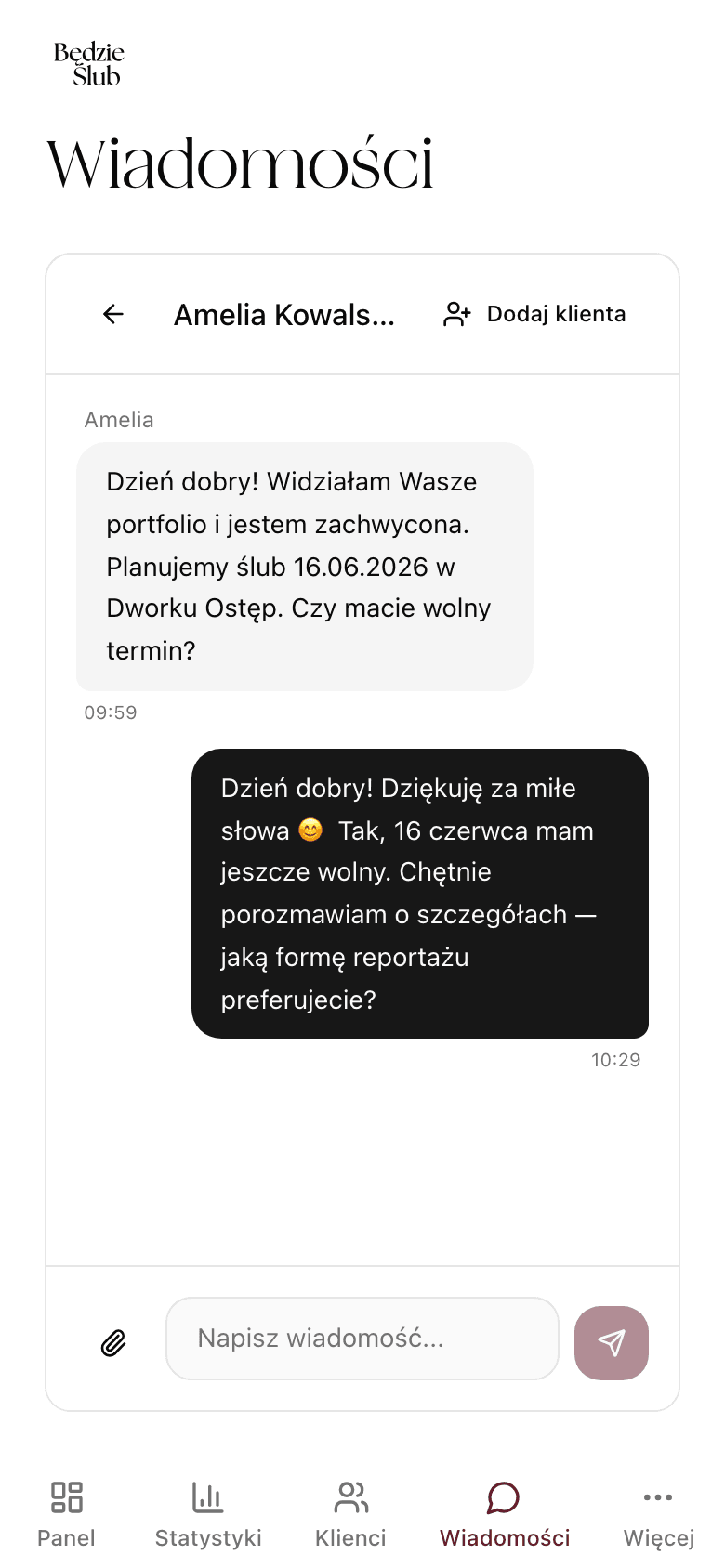Open the Panel grid icon
Screen dimensions: 725x1568
pyautogui.click(x=65, y=1497)
